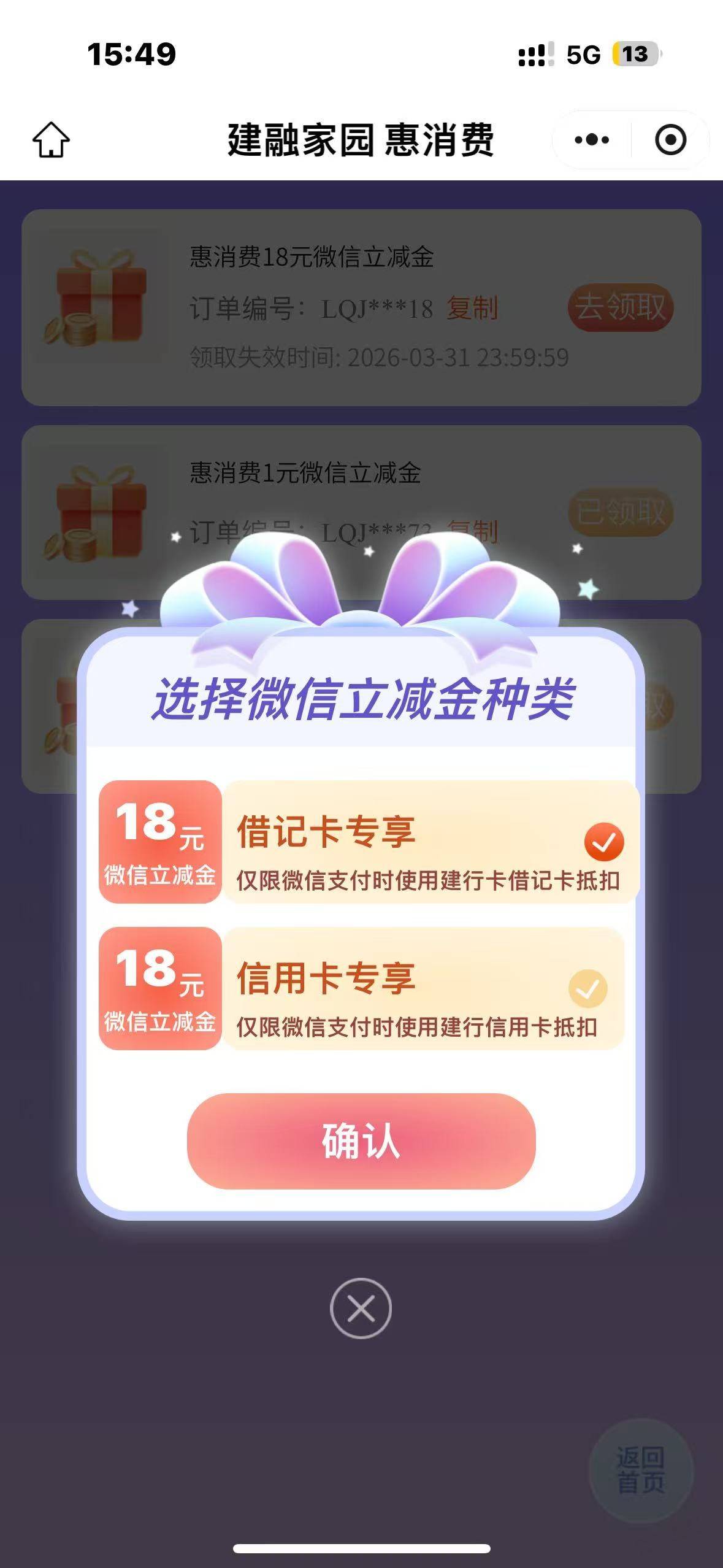Tap the 返回首页 floating button
This screenshot has height=1568, width=723.
pos(640,1470)
